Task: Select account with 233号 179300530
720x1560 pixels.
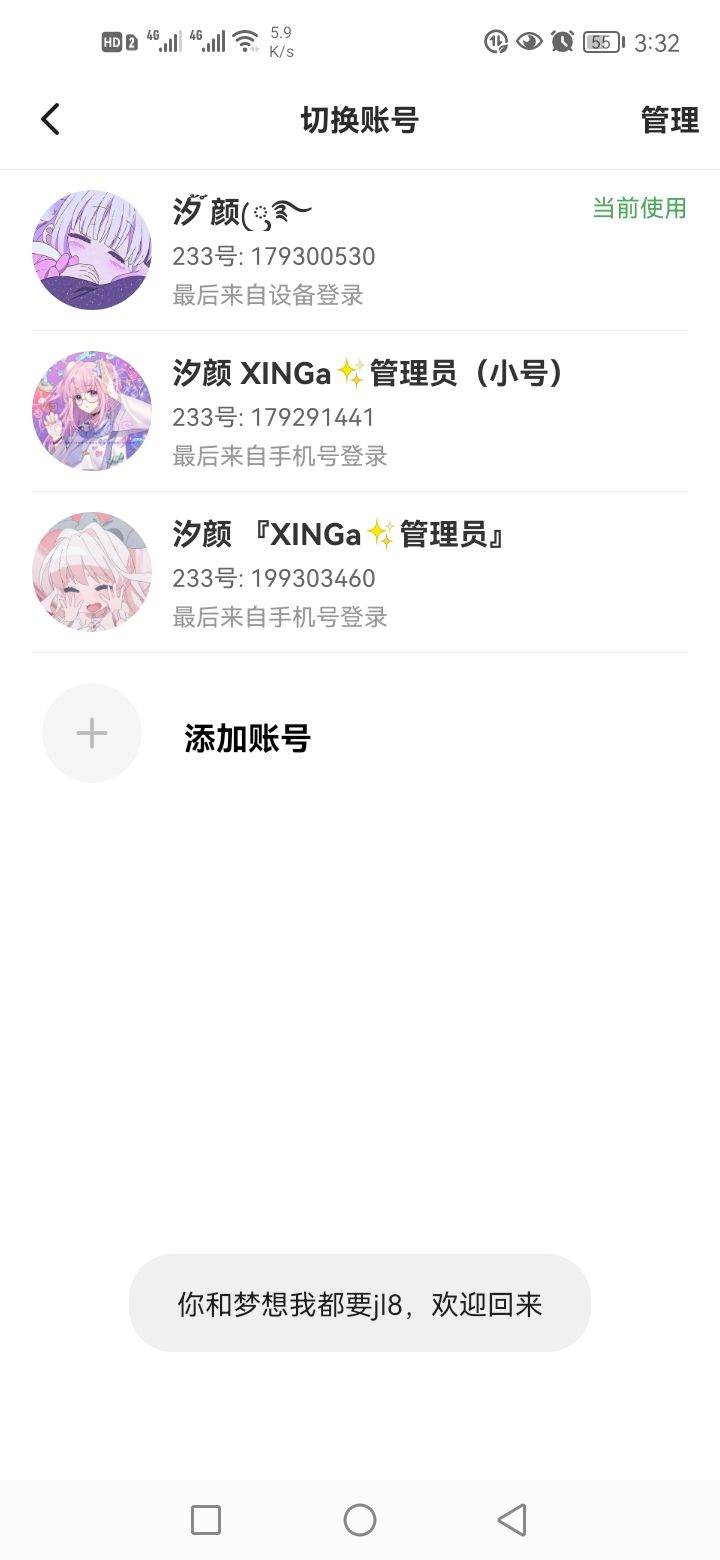Action: click(360, 251)
